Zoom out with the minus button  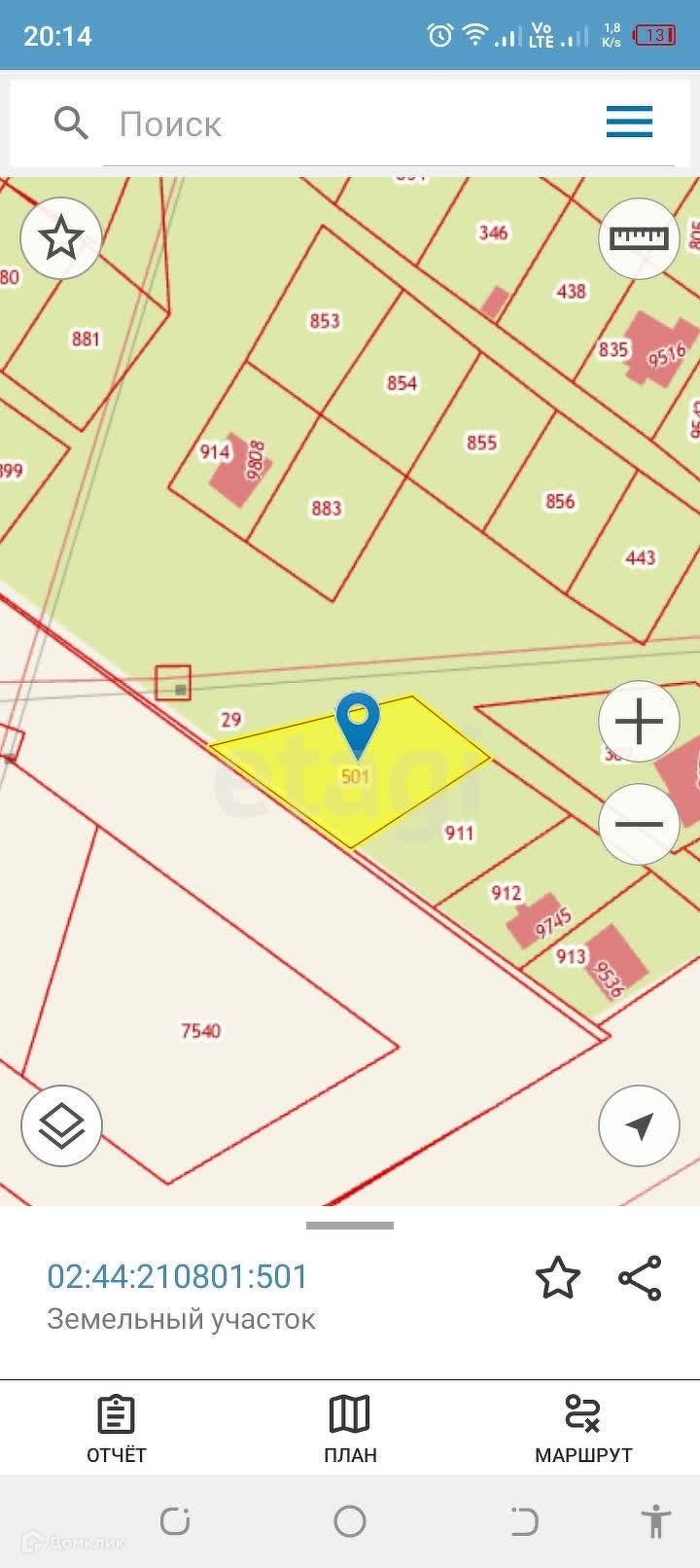click(x=639, y=824)
